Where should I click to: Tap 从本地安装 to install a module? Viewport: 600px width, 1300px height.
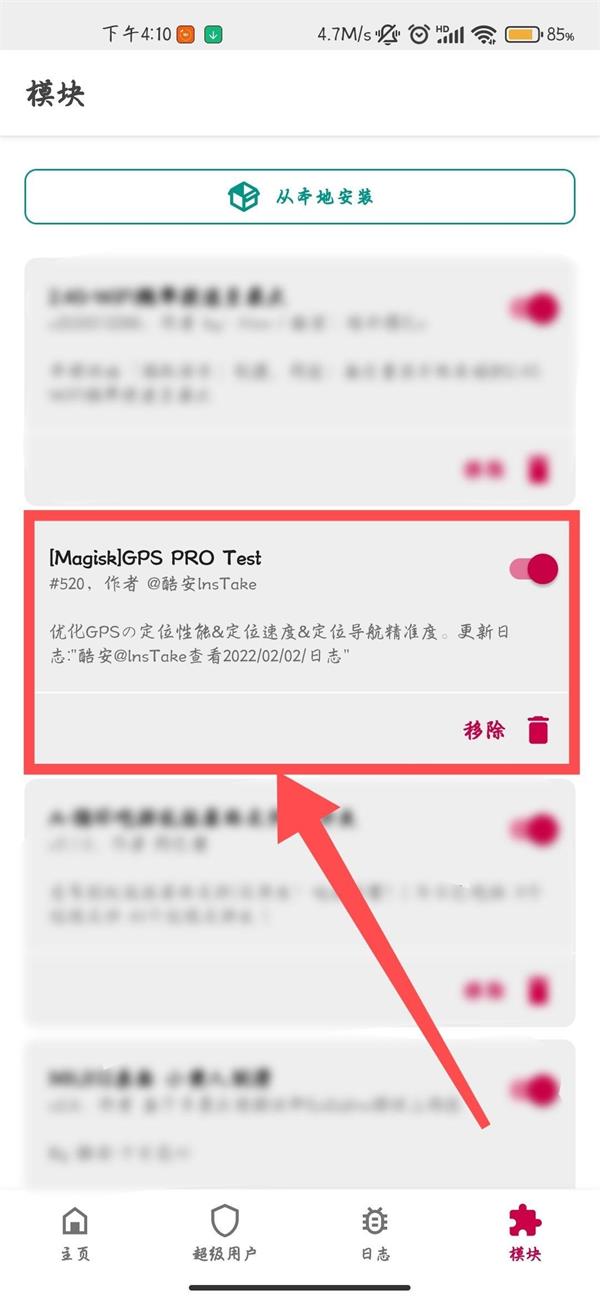[300, 197]
